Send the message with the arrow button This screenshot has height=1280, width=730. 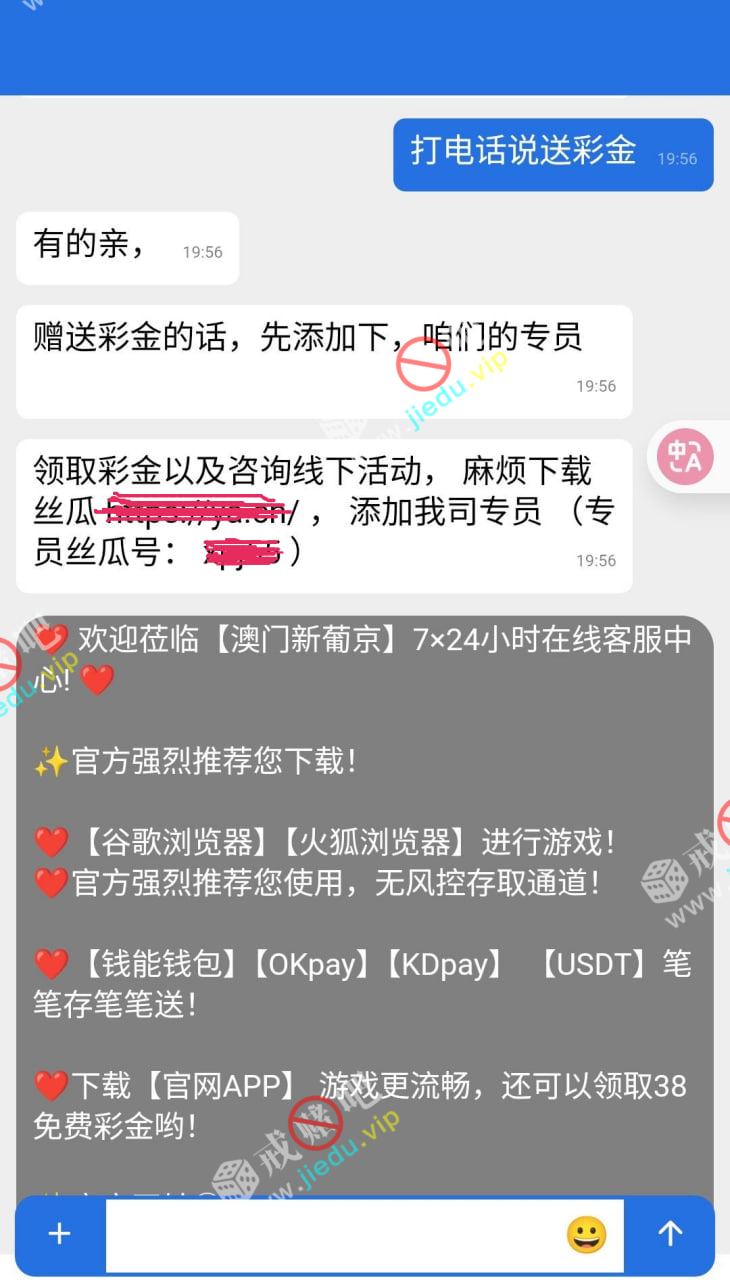coord(669,1234)
